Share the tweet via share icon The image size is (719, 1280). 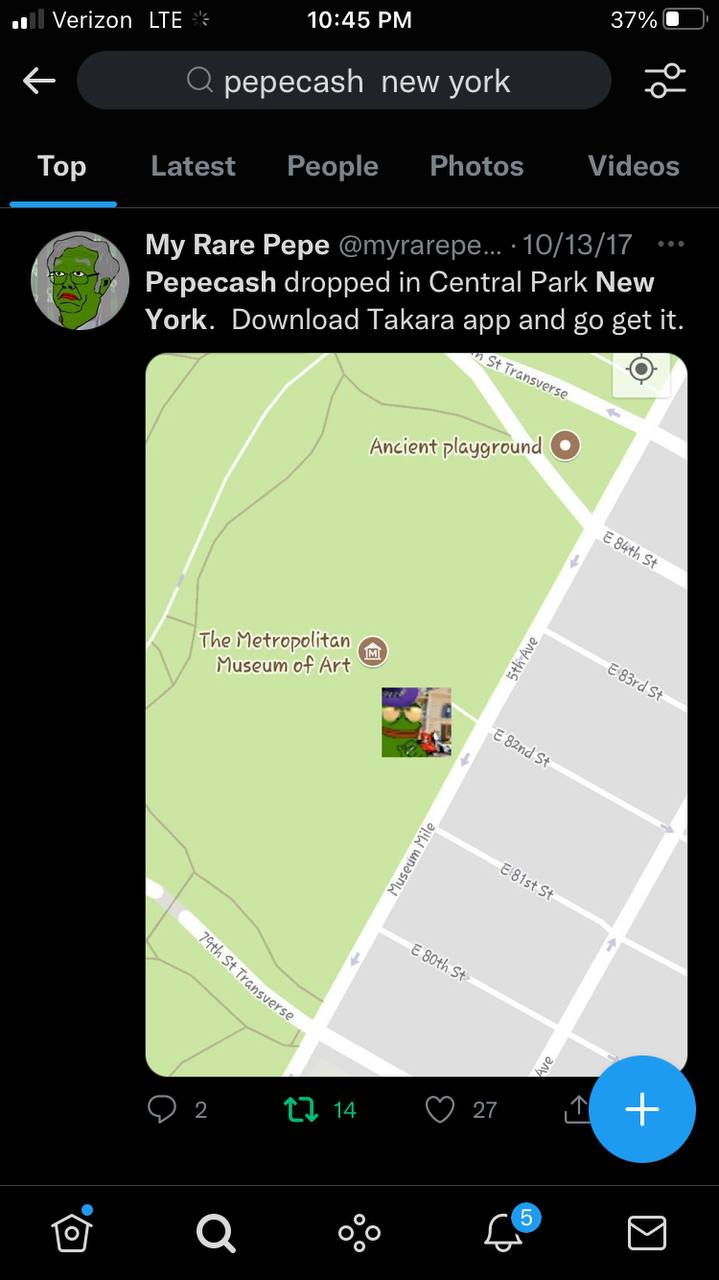(577, 1108)
